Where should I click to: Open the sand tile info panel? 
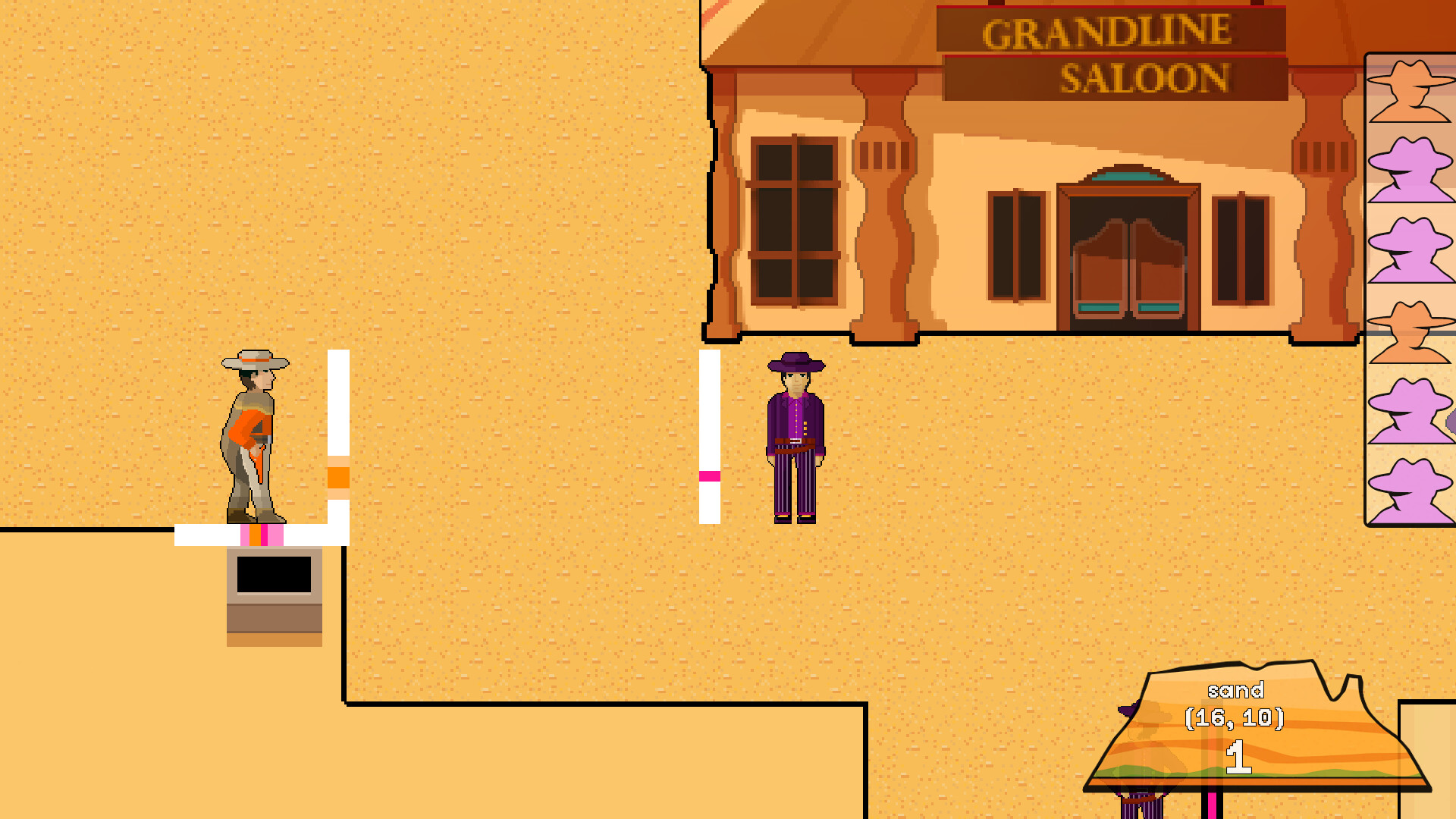pyautogui.click(x=1255, y=728)
